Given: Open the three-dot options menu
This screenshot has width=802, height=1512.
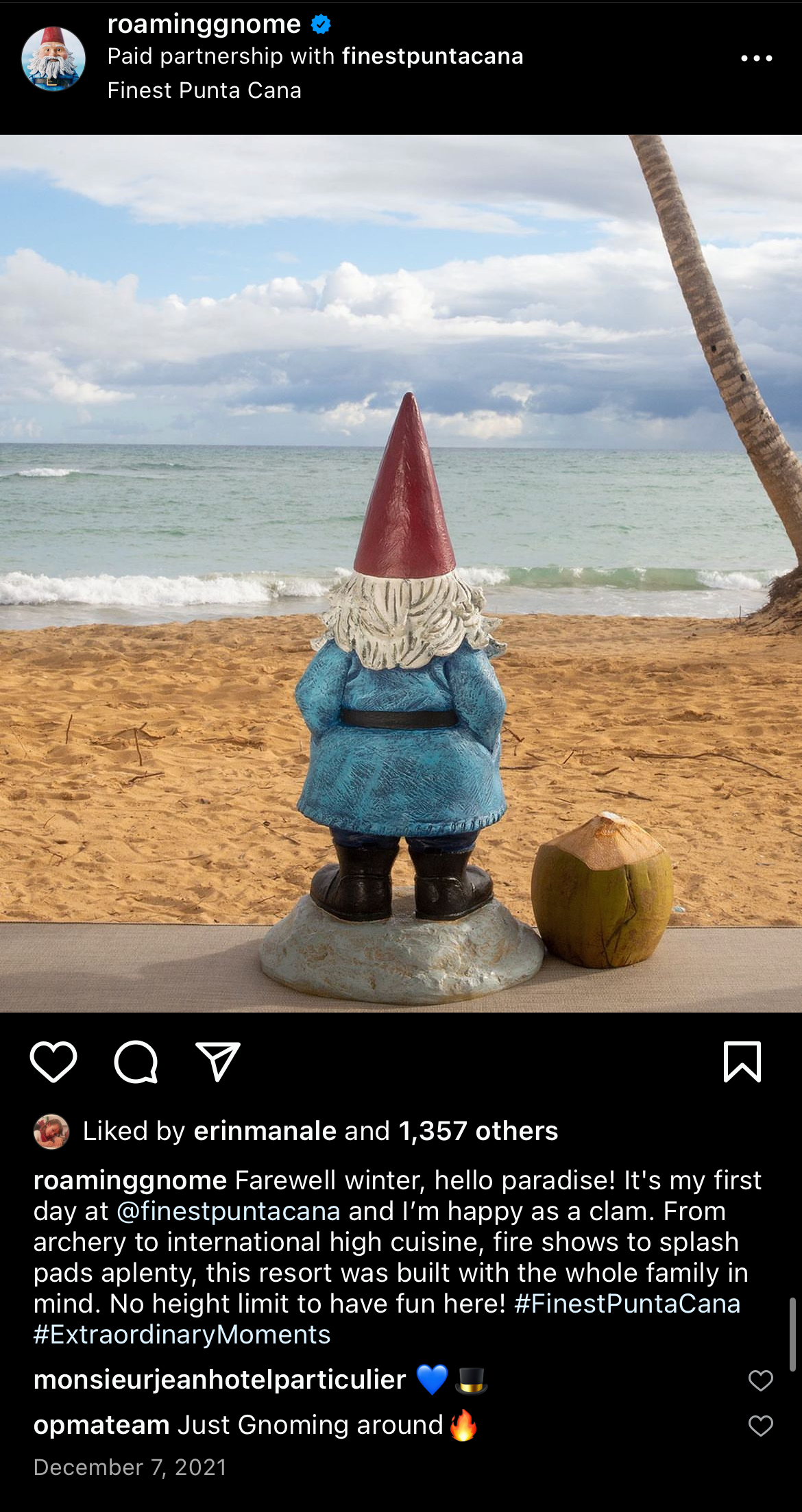Looking at the screenshot, I should point(757,58).
